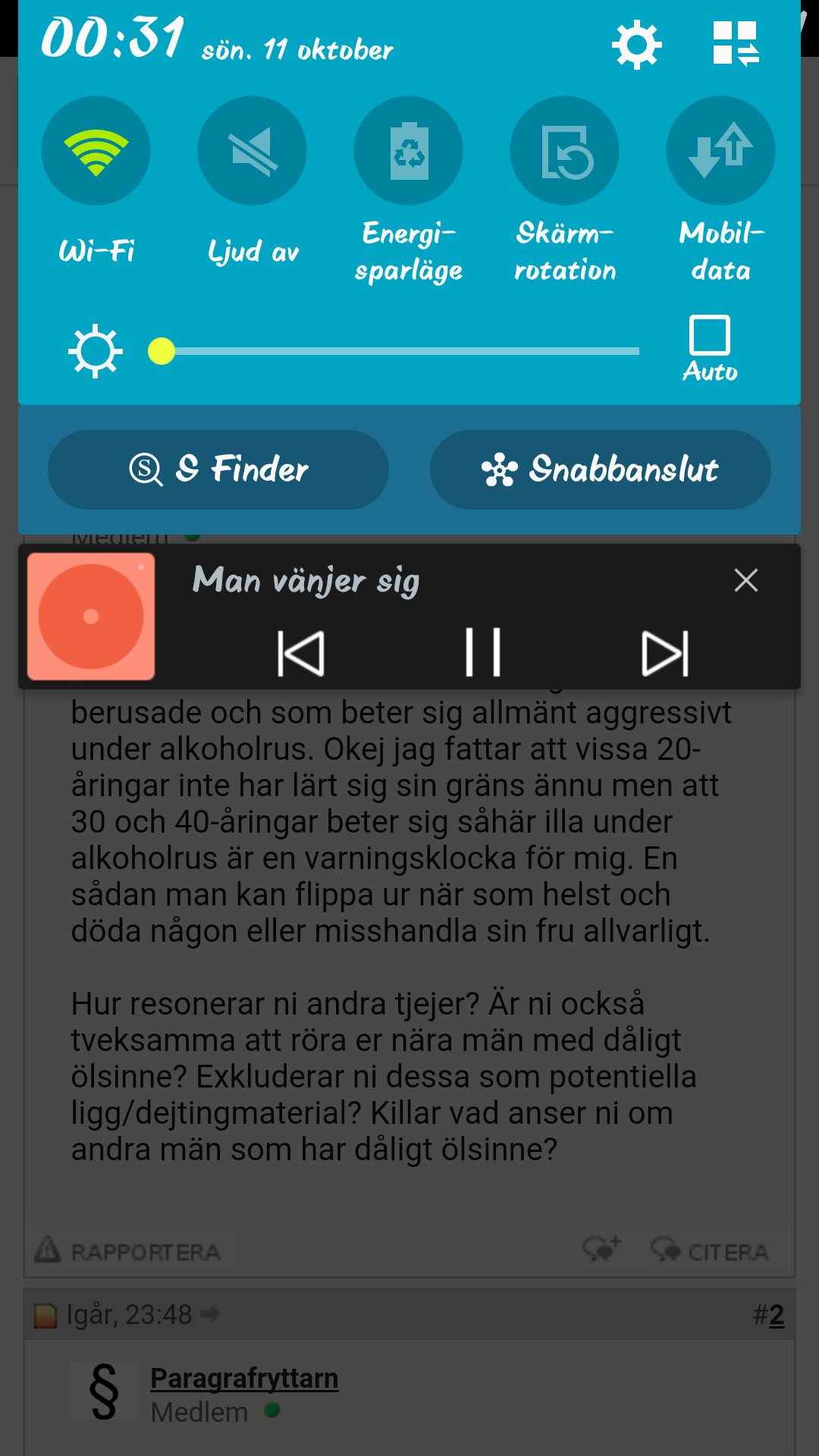This screenshot has width=819, height=1456.
Task: Open settings via the gear icon
Action: coord(637,45)
